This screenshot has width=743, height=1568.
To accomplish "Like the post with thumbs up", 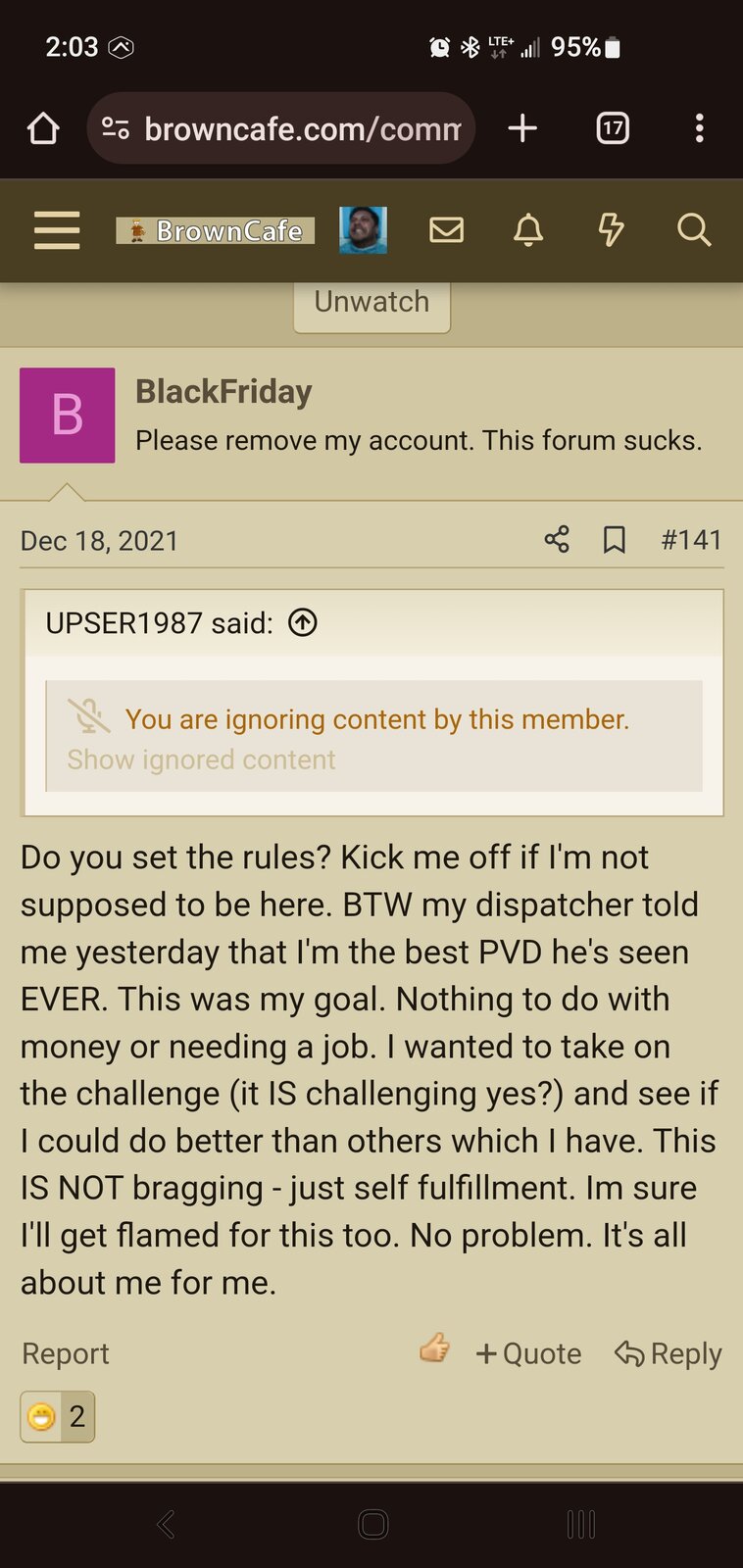I will (434, 1349).
